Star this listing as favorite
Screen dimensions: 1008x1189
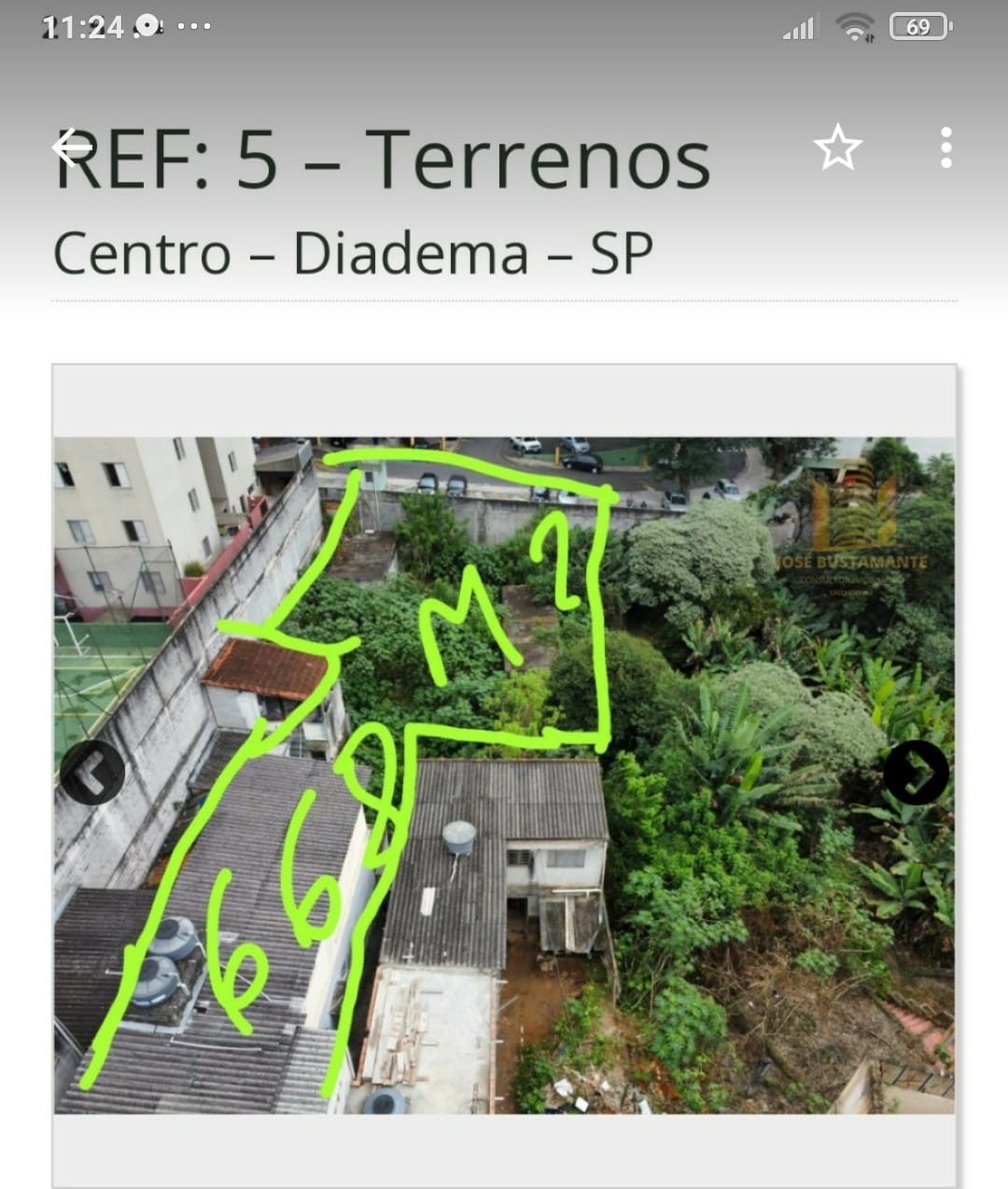(837, 147)
